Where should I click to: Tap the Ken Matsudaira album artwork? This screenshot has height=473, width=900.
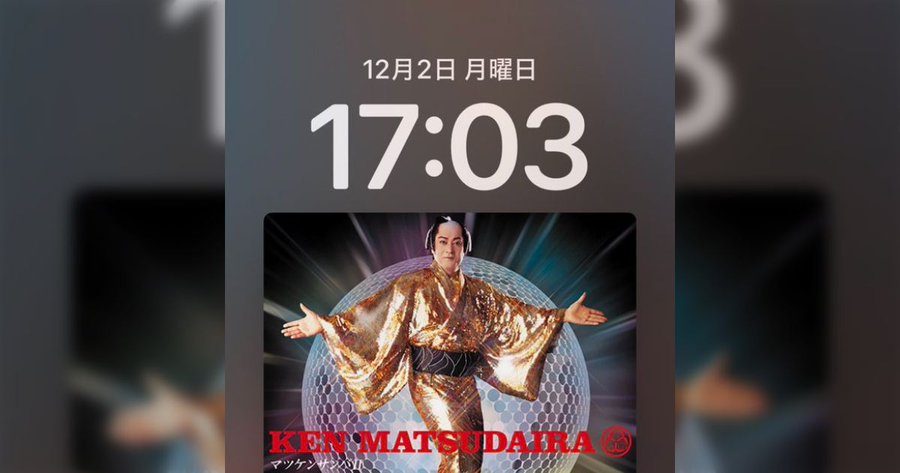(449, 342)
